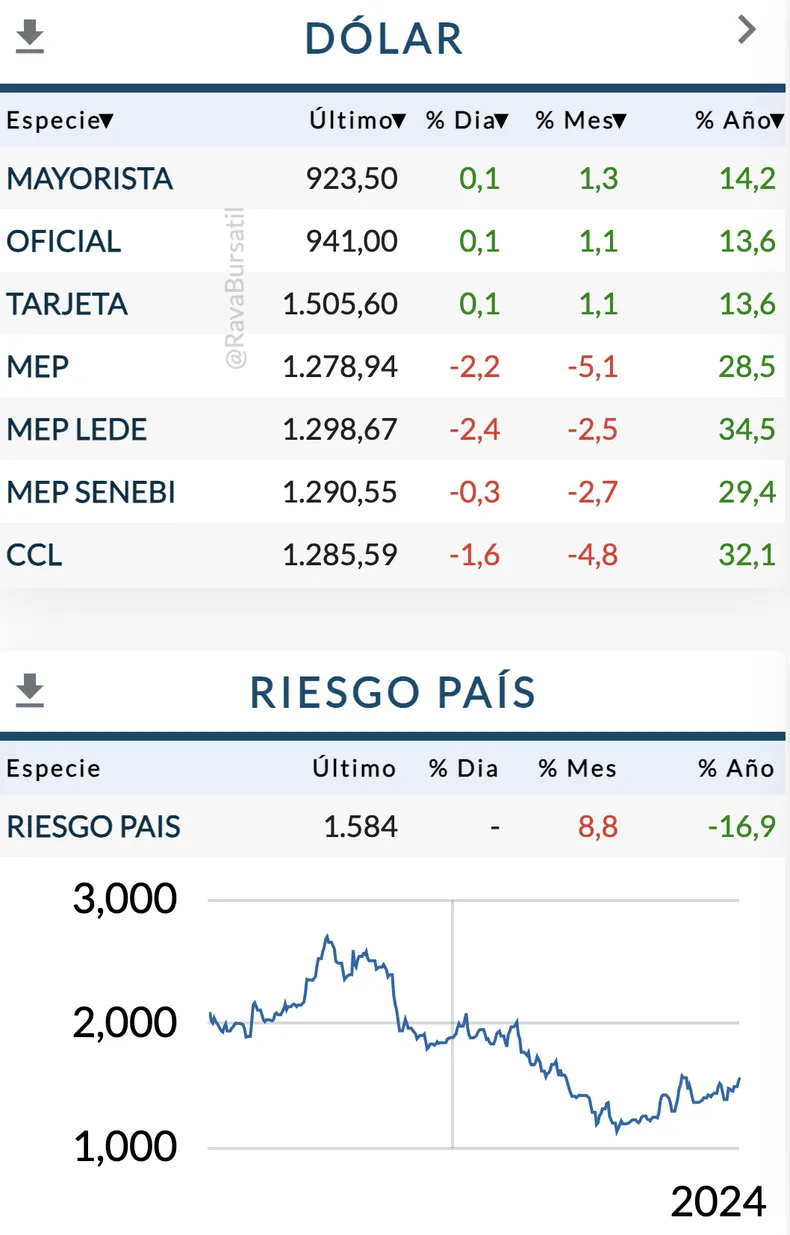Image resolution: width=790 pixels, height=1235 pixels.
Task: Sort Dólar table by Especie
Action: coord(60,121)
